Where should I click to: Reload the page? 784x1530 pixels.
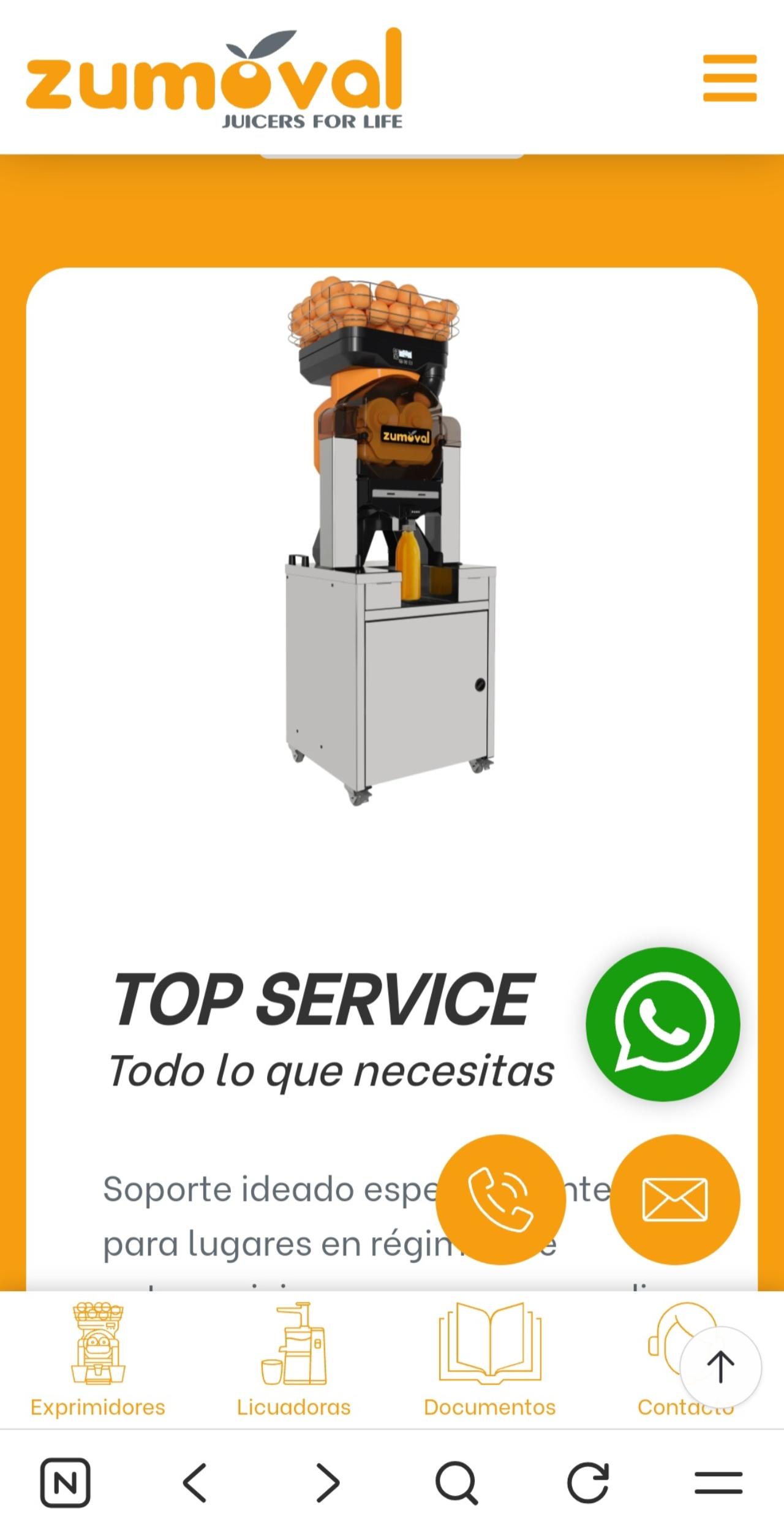[x=588, y=1483]
